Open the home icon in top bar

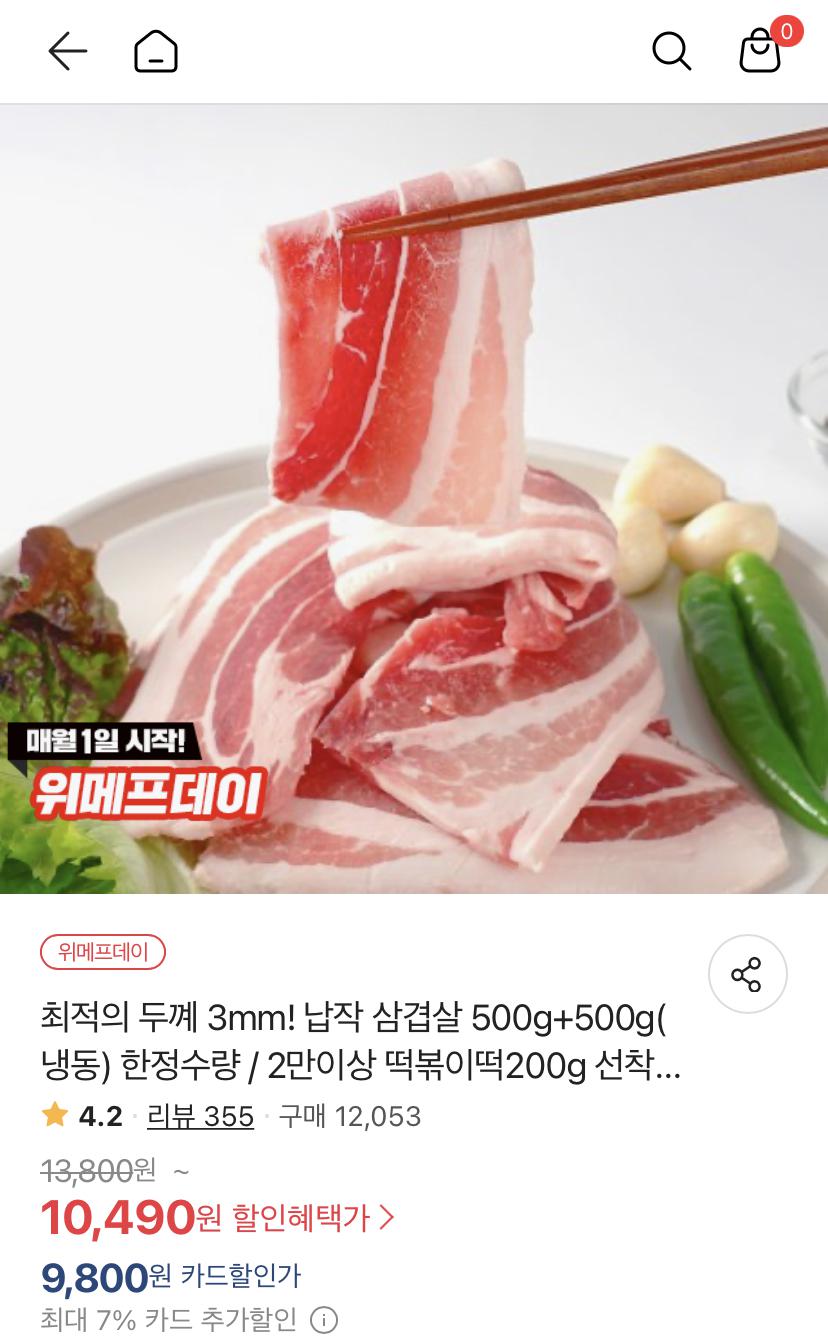(156, 51)
